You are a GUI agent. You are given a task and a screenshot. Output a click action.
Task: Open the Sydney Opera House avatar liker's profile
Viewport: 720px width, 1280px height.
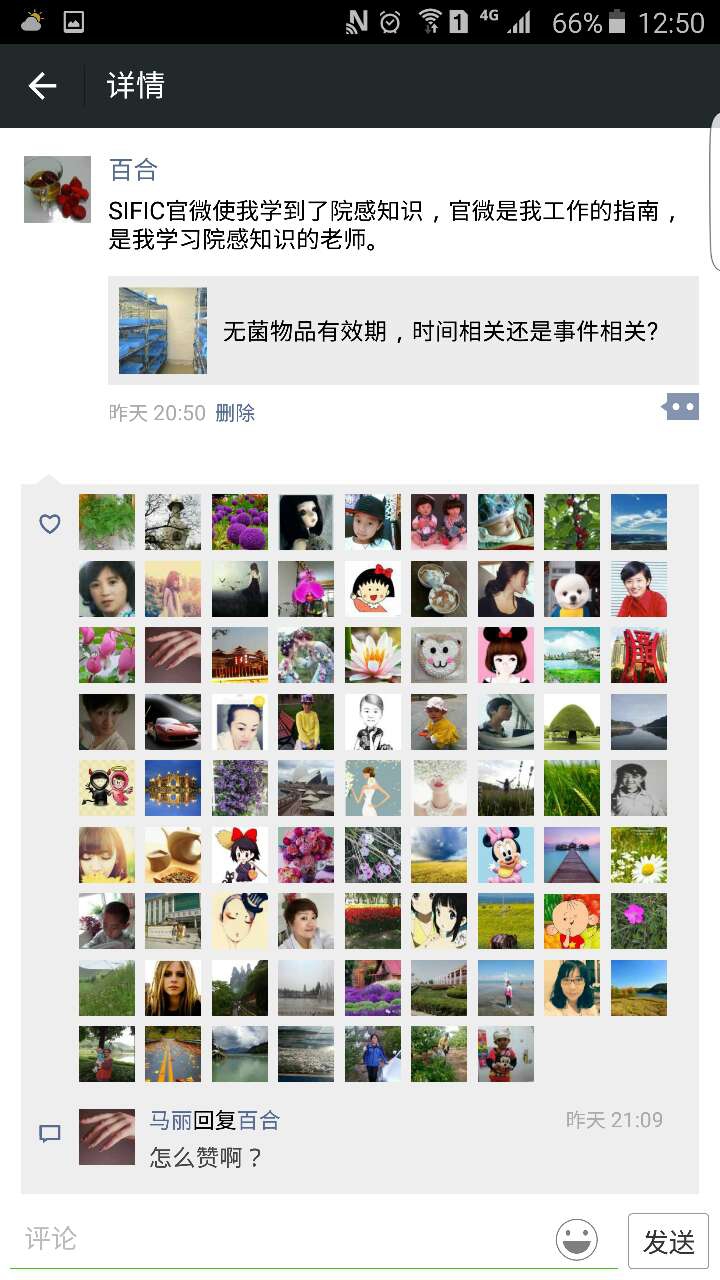pyautogui.click(x=306, y=788)
